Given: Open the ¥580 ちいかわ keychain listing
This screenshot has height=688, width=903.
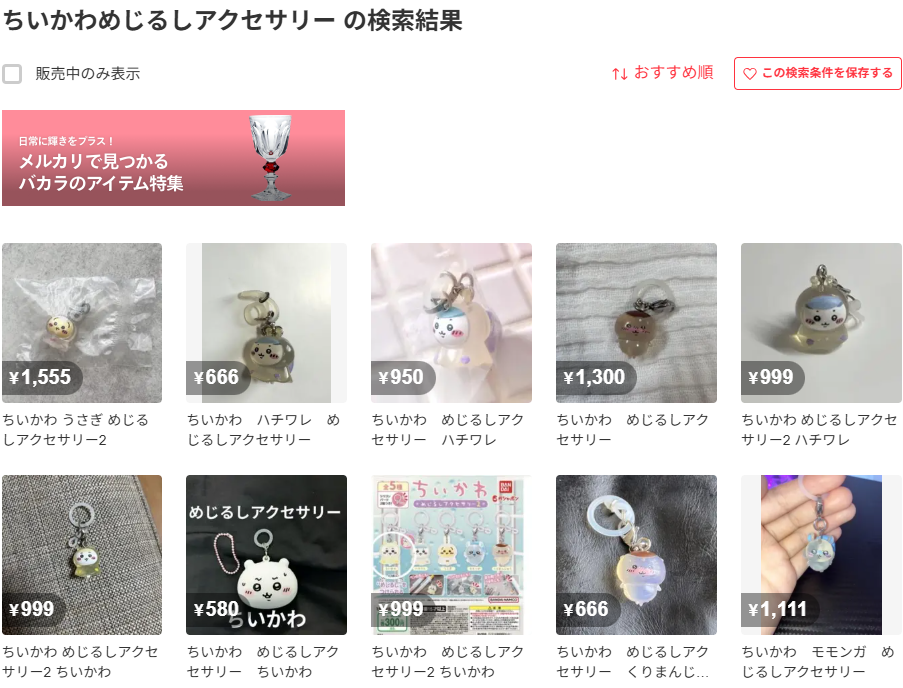Looking at the screenshot, I should point(266,555).
